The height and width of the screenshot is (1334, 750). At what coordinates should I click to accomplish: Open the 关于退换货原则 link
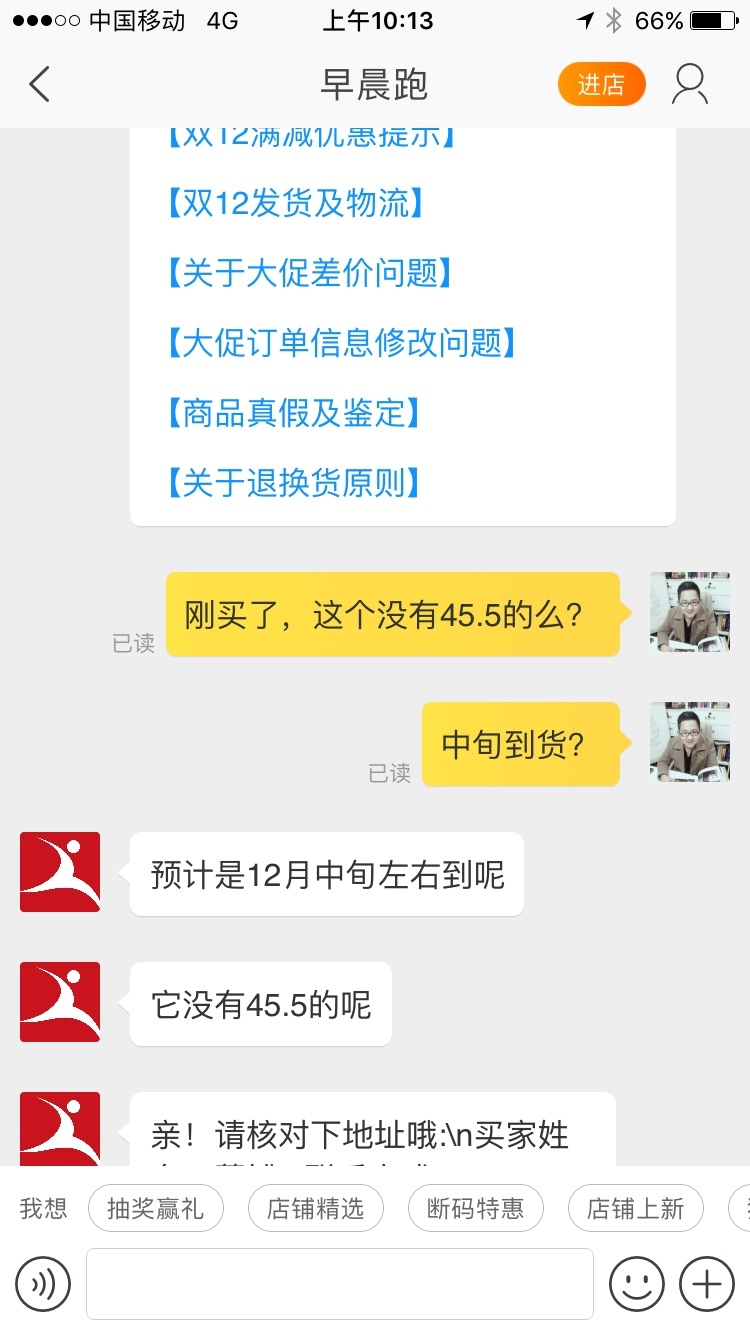[294, 483]
